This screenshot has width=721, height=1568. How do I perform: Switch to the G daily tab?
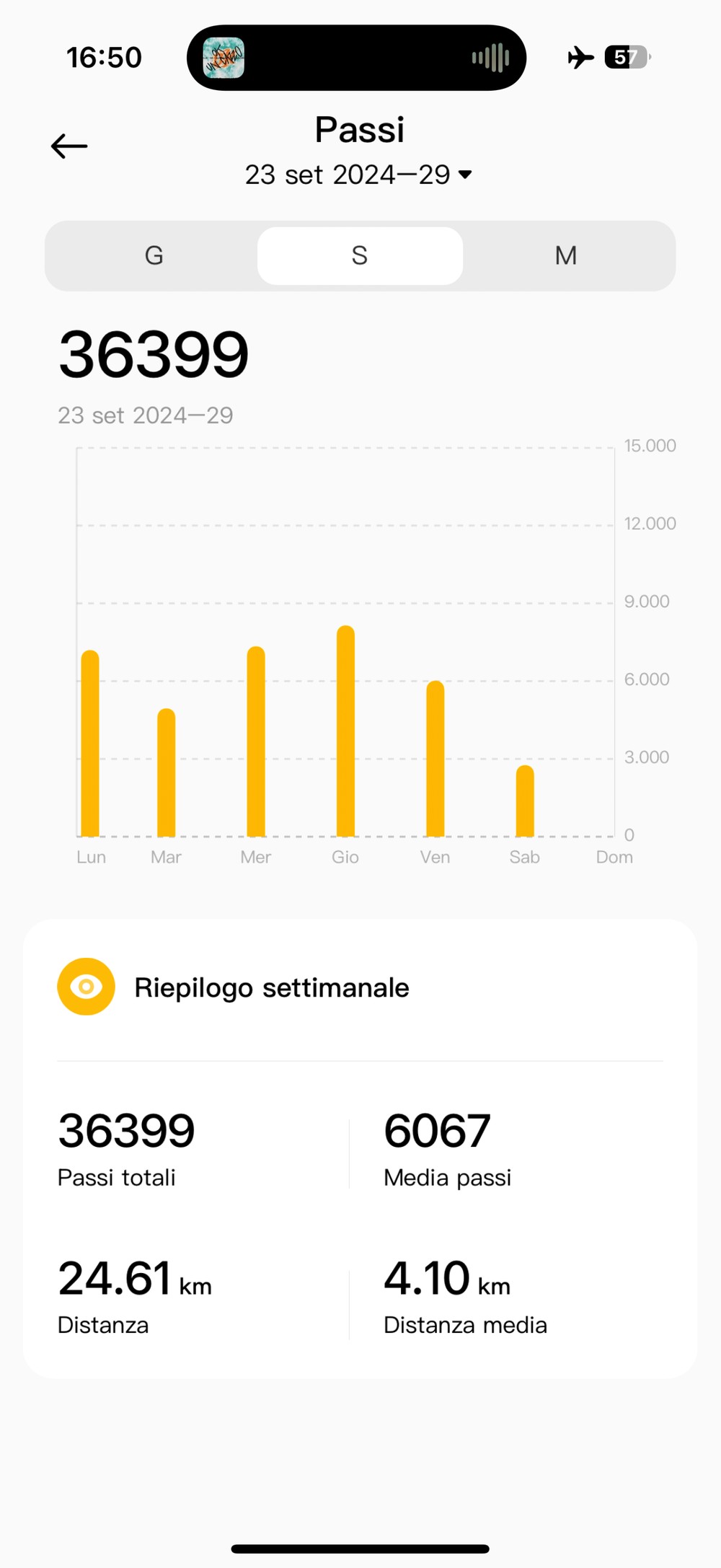click(x=154, y=255)
